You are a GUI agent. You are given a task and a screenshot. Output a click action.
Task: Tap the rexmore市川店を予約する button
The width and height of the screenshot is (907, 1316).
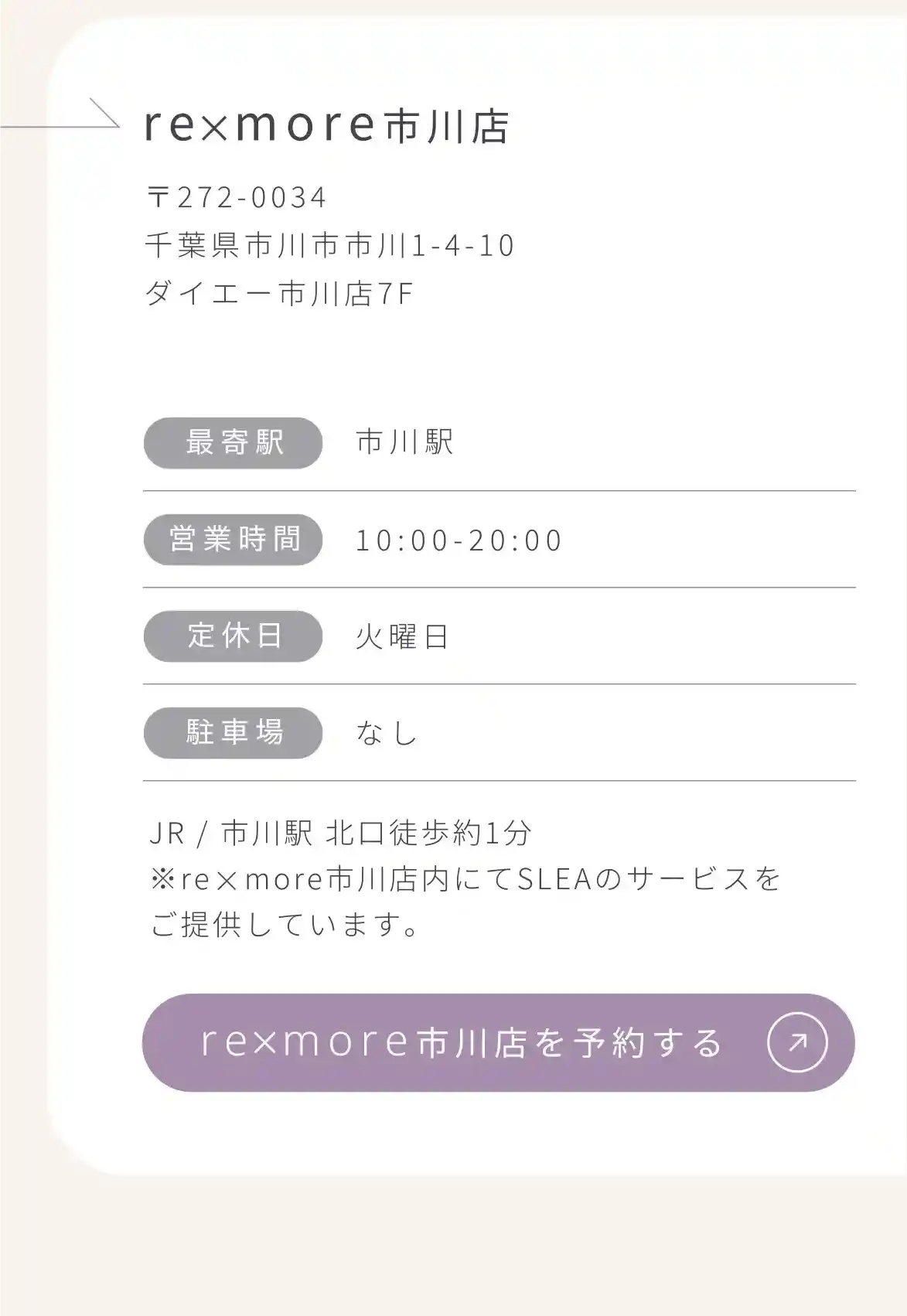point(498,1042)
